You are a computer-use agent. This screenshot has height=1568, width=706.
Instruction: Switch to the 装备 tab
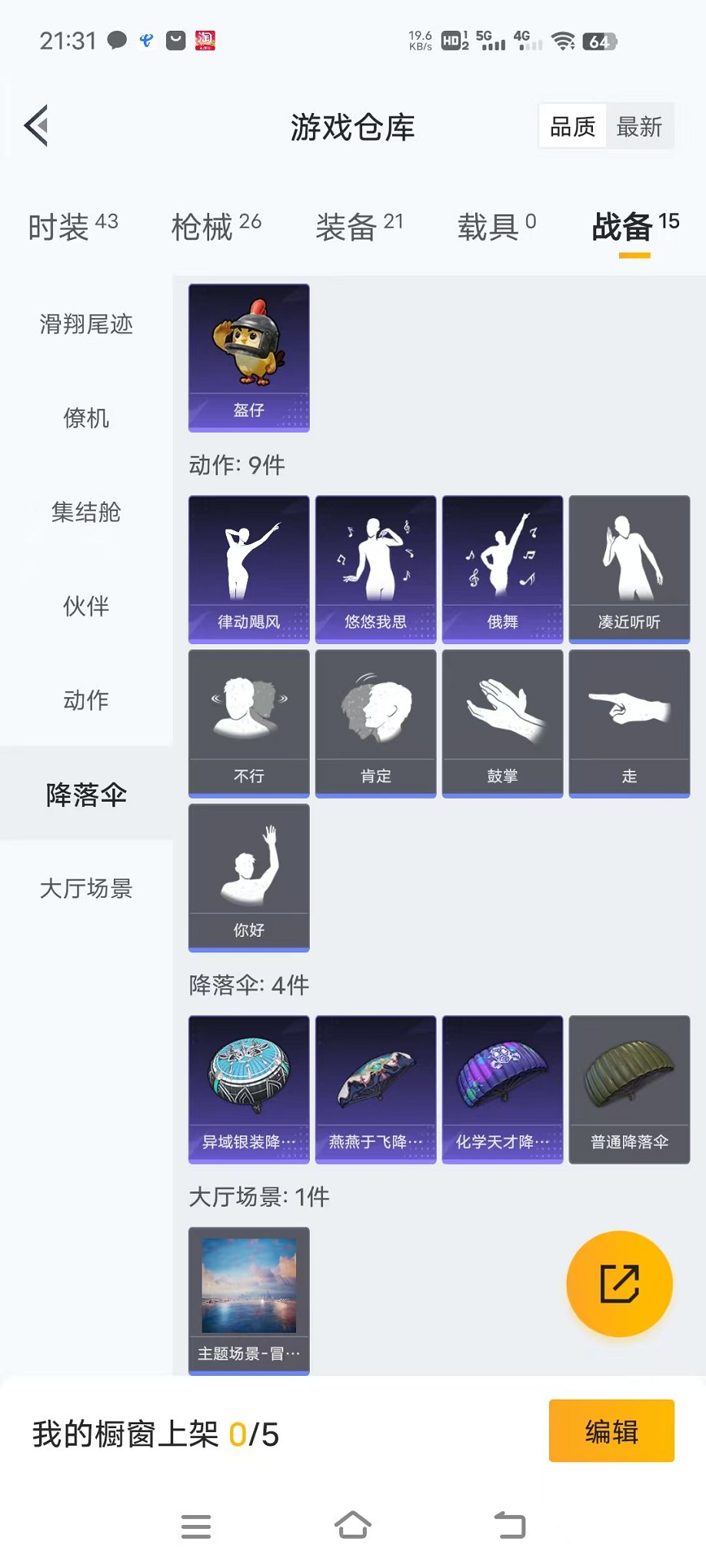pyautogui.click(x=359, y=227)
